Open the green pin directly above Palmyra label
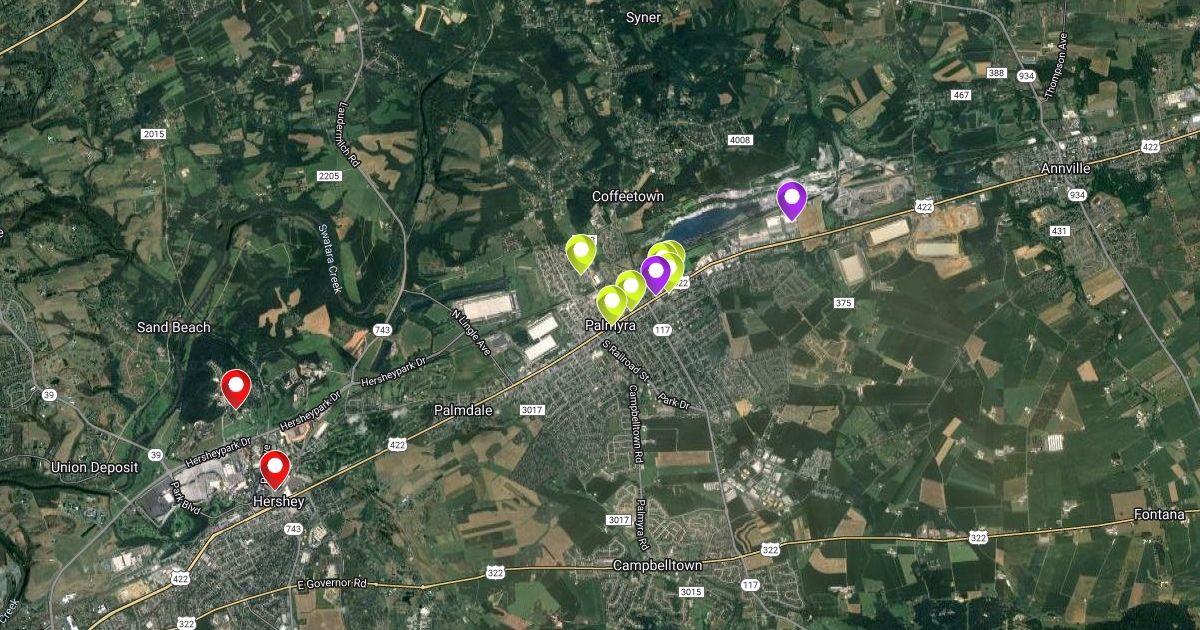The image size is (1200, 630). pos(612,303)
